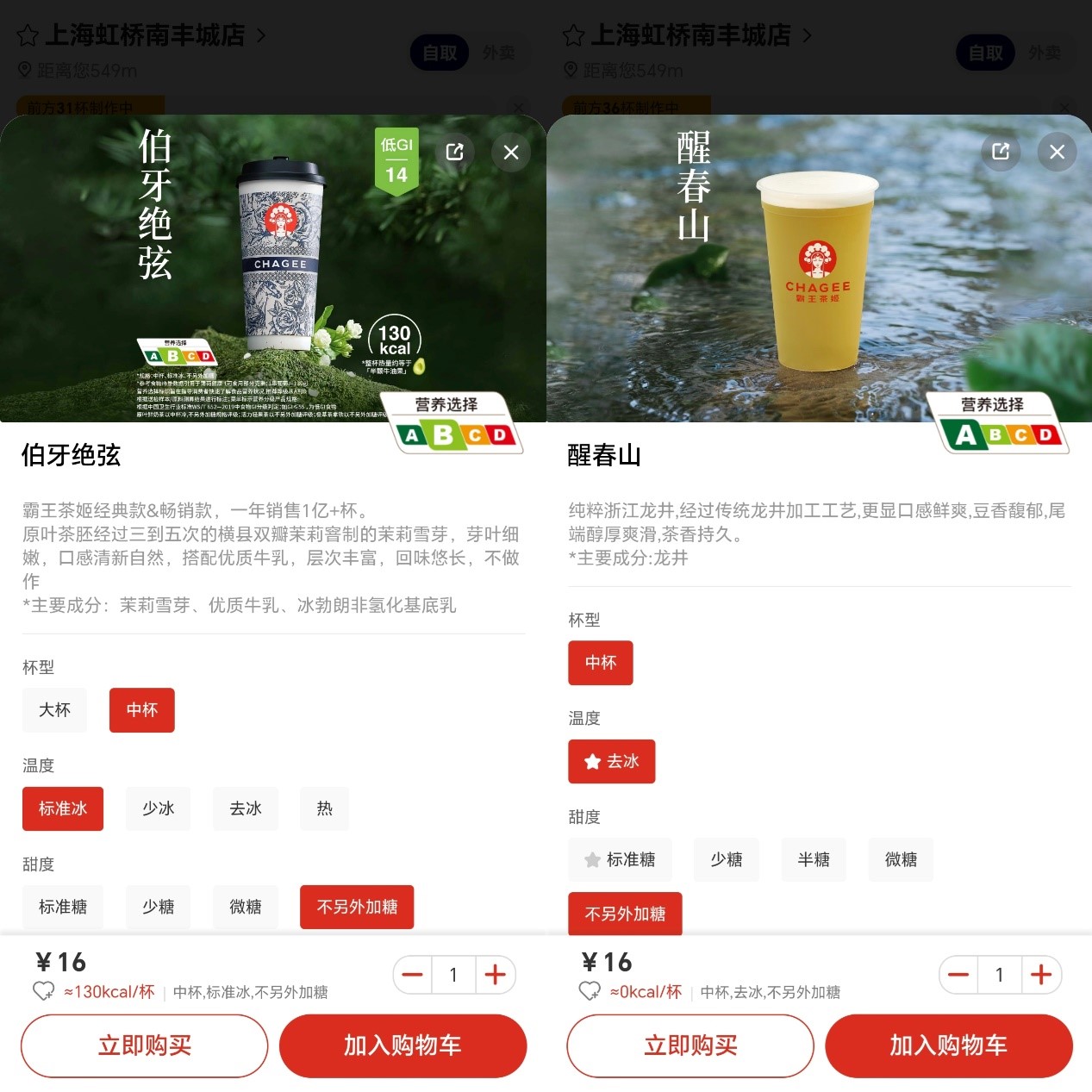The width and height of the screenshot is (1092, 1092).
Task: Share the 醒春山 drink
Action: [x=1001, y=153]
